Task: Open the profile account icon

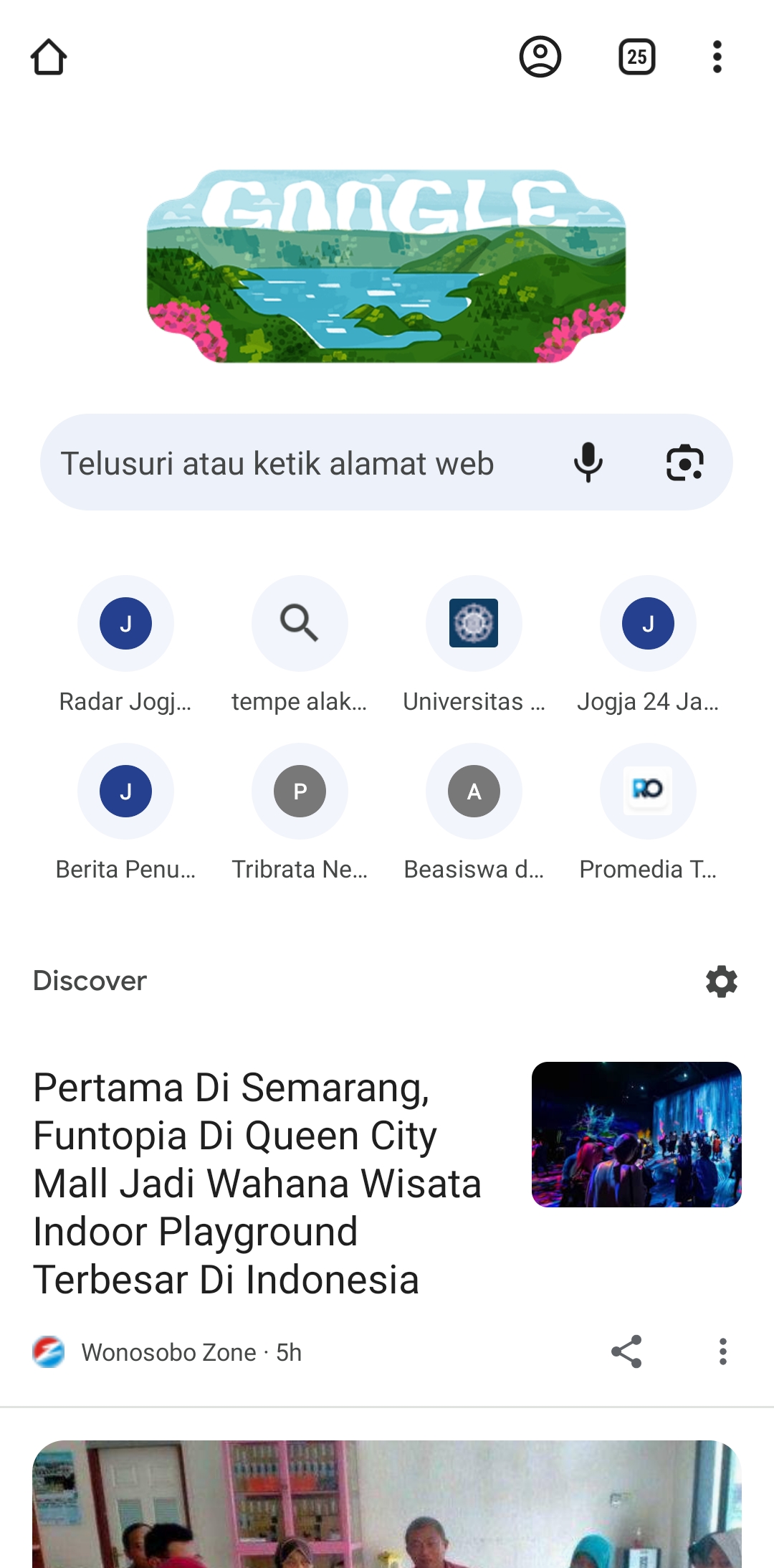Action: 540,57
